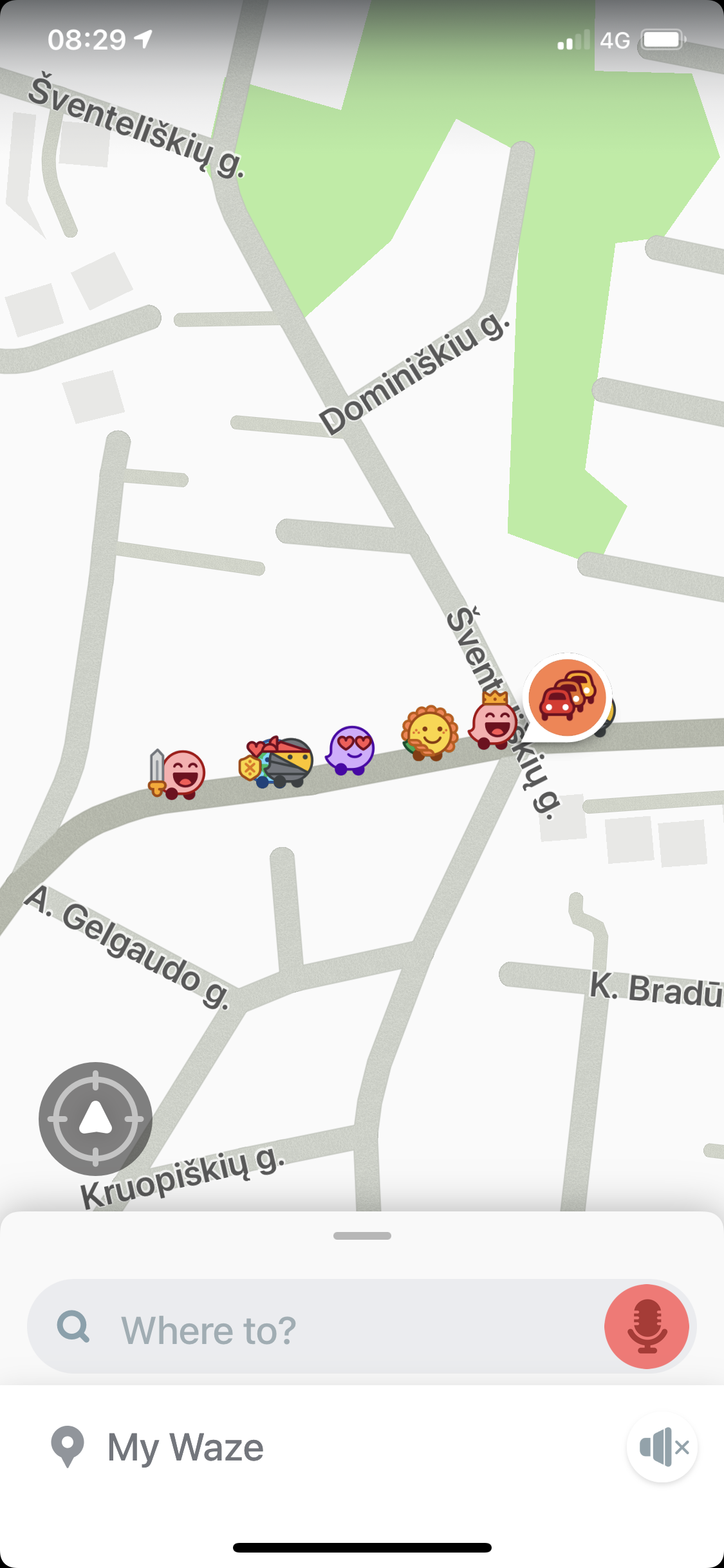
Task: Start voice search with the red microphone
Action: (x=646, y=1327)
